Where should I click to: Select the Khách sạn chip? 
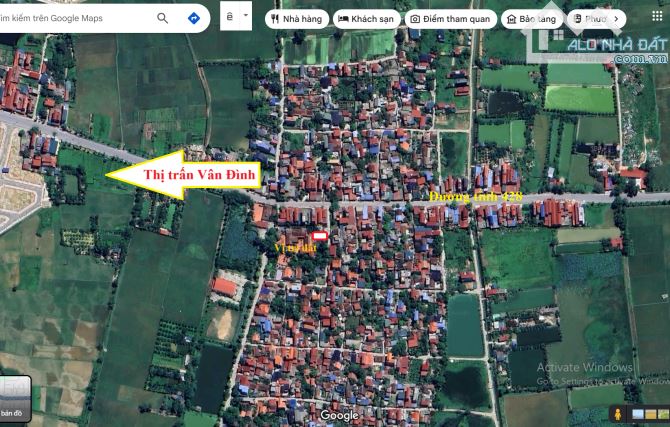[364, 18]
